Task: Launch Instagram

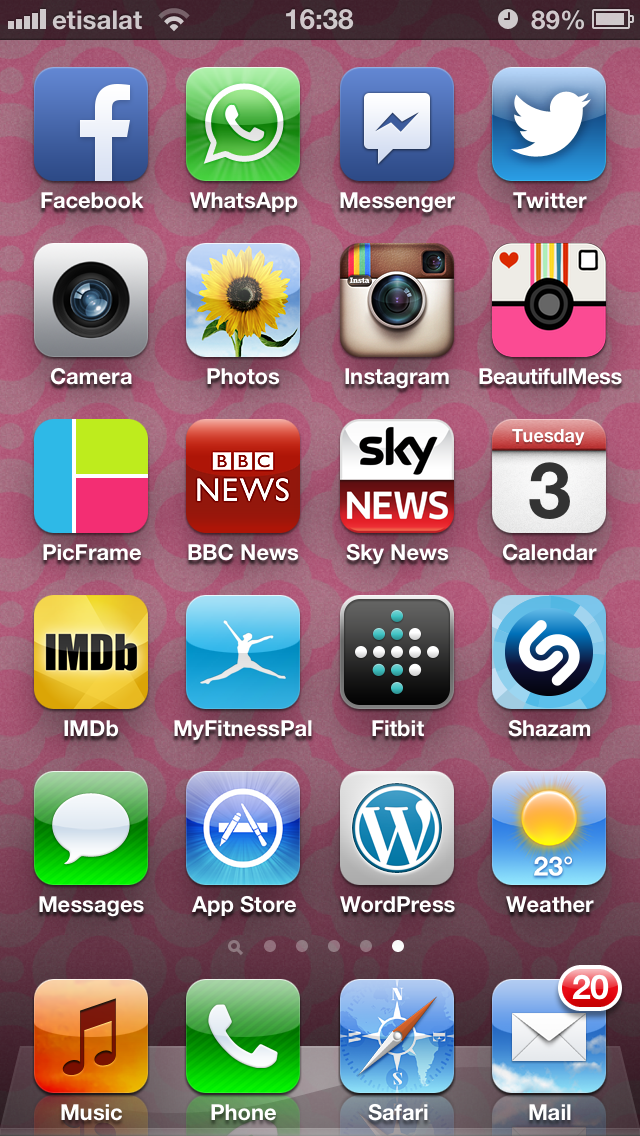Action: pyautogui.click(x=397, y=301)
